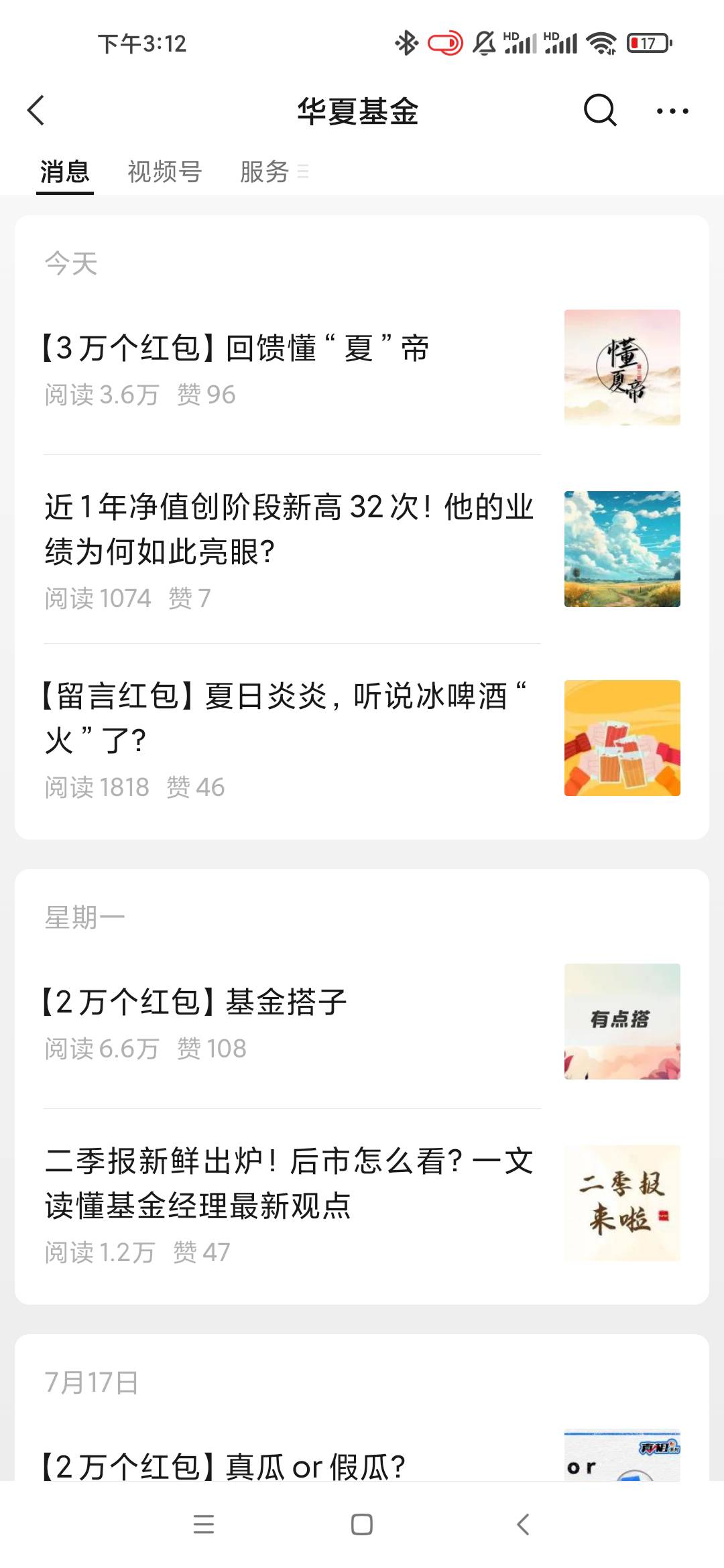This screenshot has height=1568, width=724.
Task: Go back from 华夏基金 page
Action: click(36, 111)
